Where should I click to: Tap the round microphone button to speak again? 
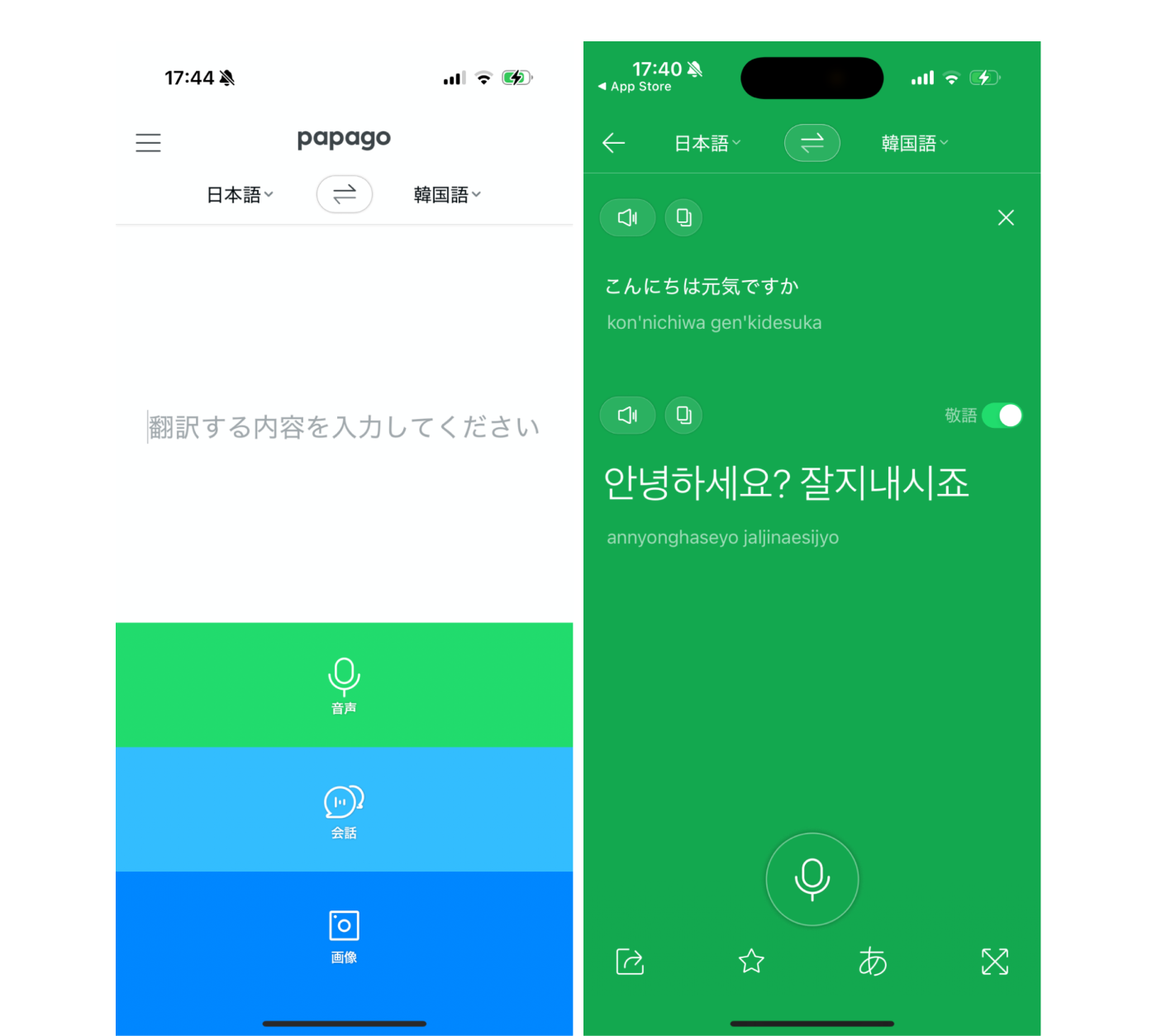coord(812,878)
